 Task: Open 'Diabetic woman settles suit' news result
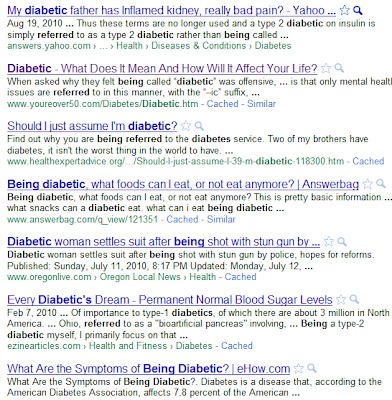click(163, 241)
